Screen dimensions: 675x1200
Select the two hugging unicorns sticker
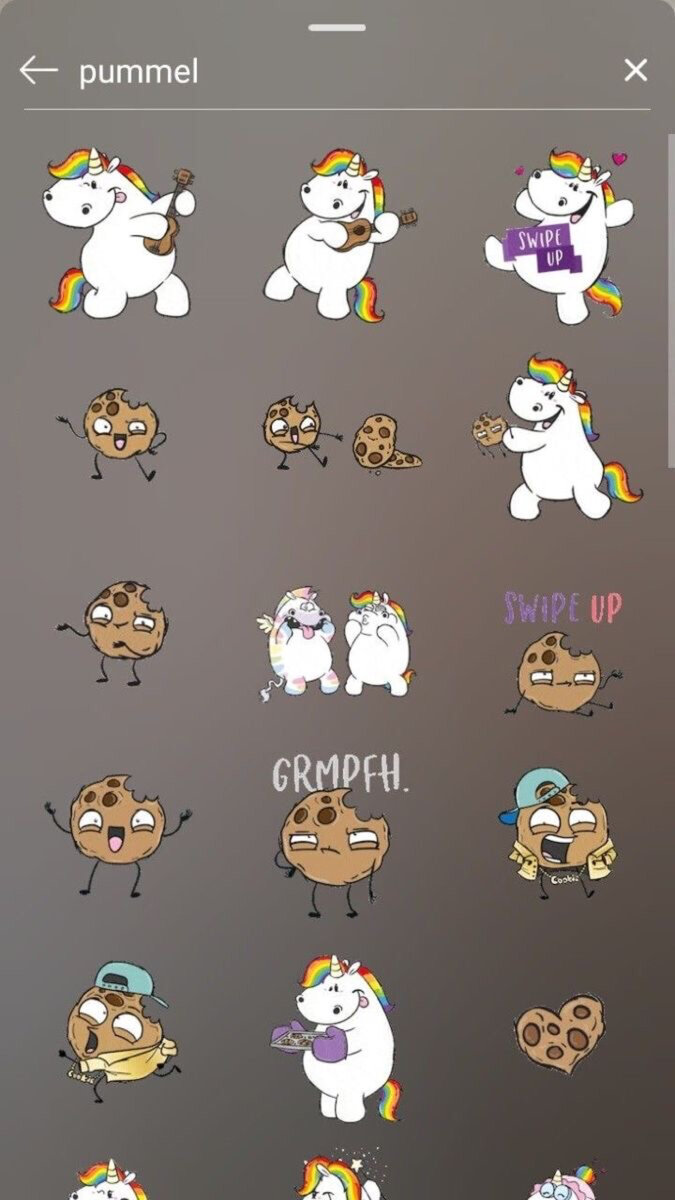tap(337, 644)
